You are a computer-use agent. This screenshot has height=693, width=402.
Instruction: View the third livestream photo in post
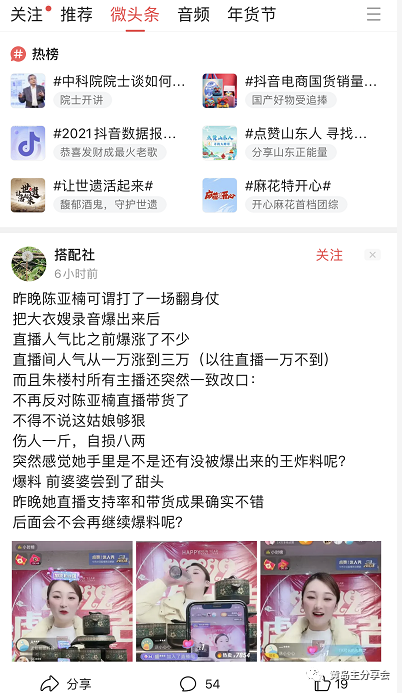coord(321,601)
